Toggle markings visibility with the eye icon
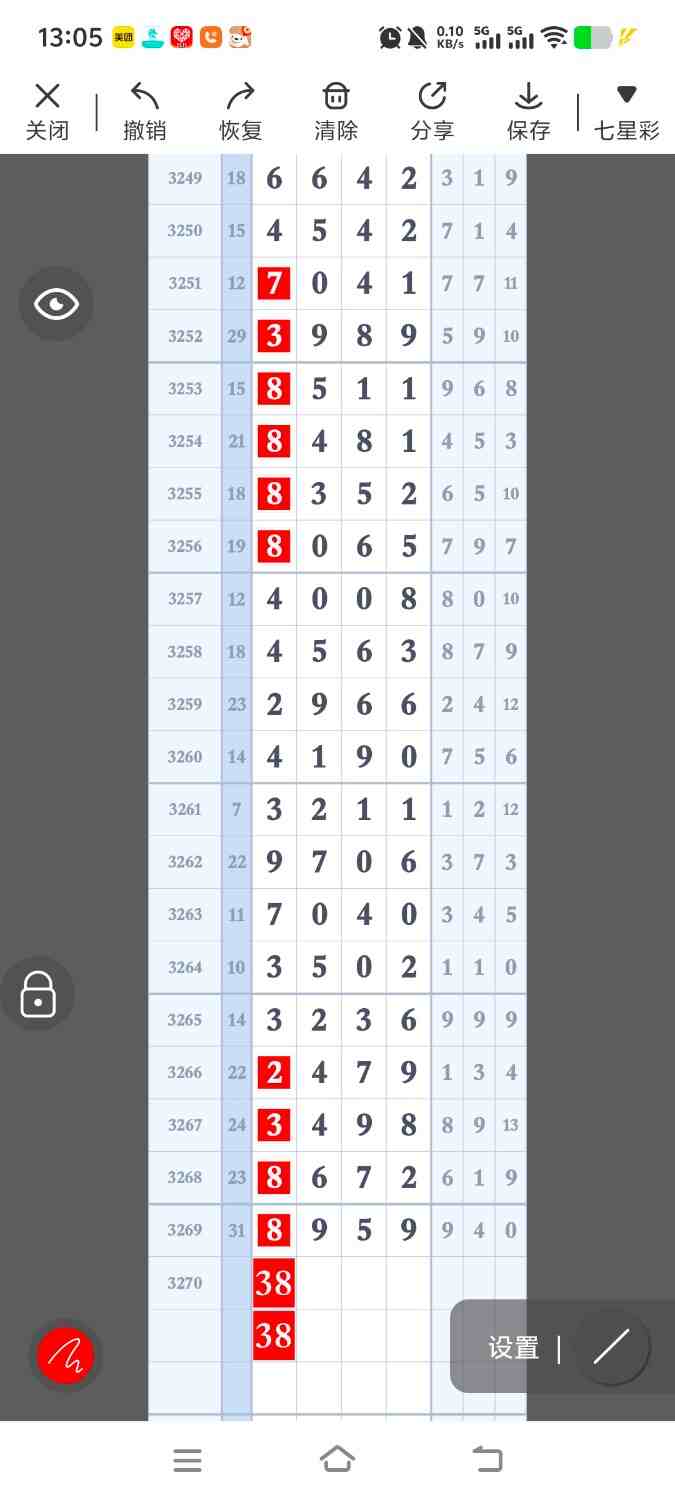Image resolution: width=675 pixels, height=1500 pixels. tap(56, 304)
